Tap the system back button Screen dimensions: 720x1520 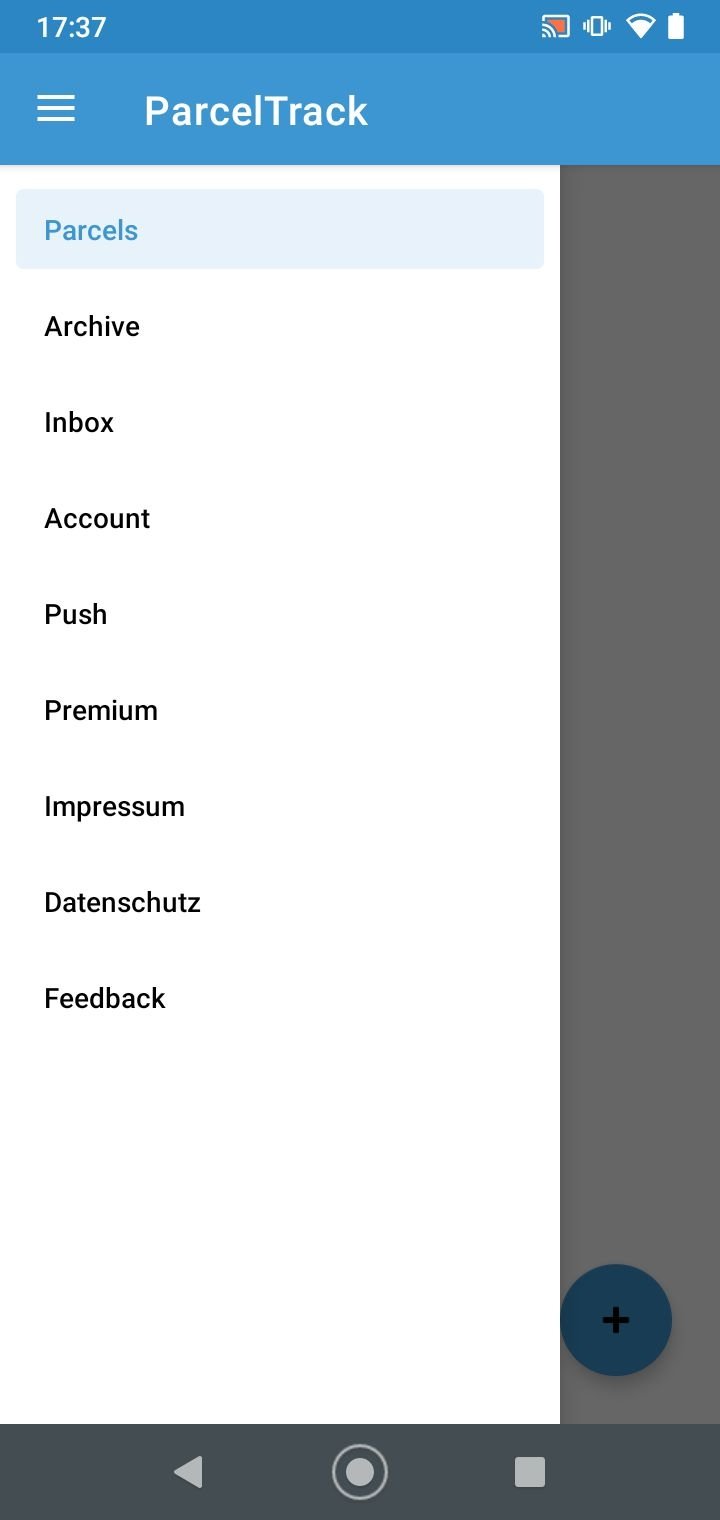188,1472
